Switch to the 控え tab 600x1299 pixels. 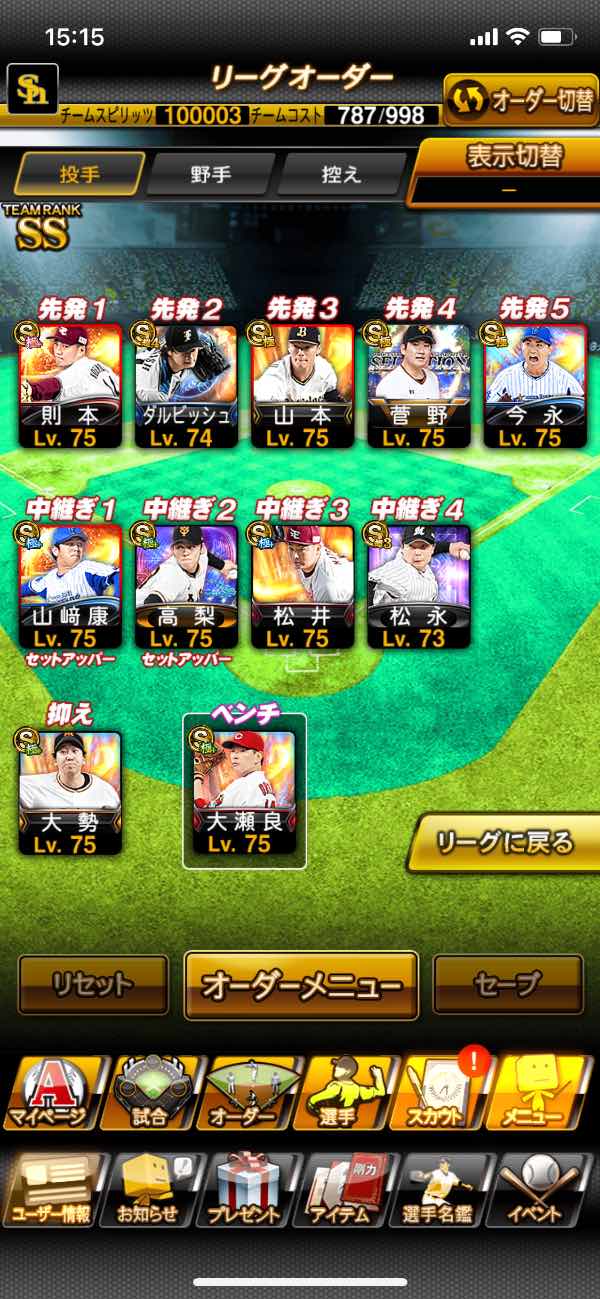click(339, 174)
